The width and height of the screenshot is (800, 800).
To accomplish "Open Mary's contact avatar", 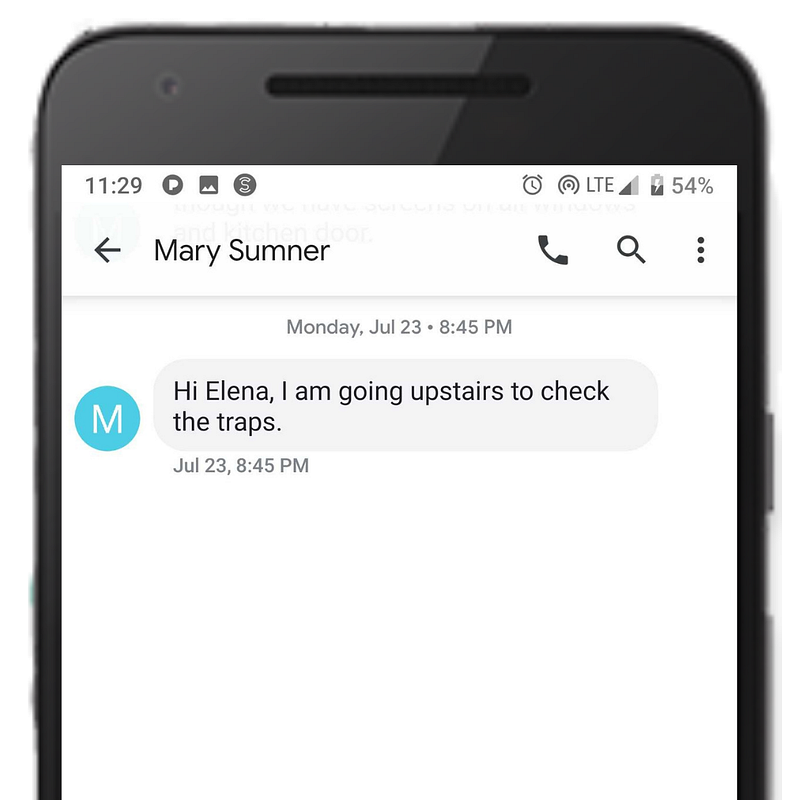I will pyautogui.click(x=107, y=419).
